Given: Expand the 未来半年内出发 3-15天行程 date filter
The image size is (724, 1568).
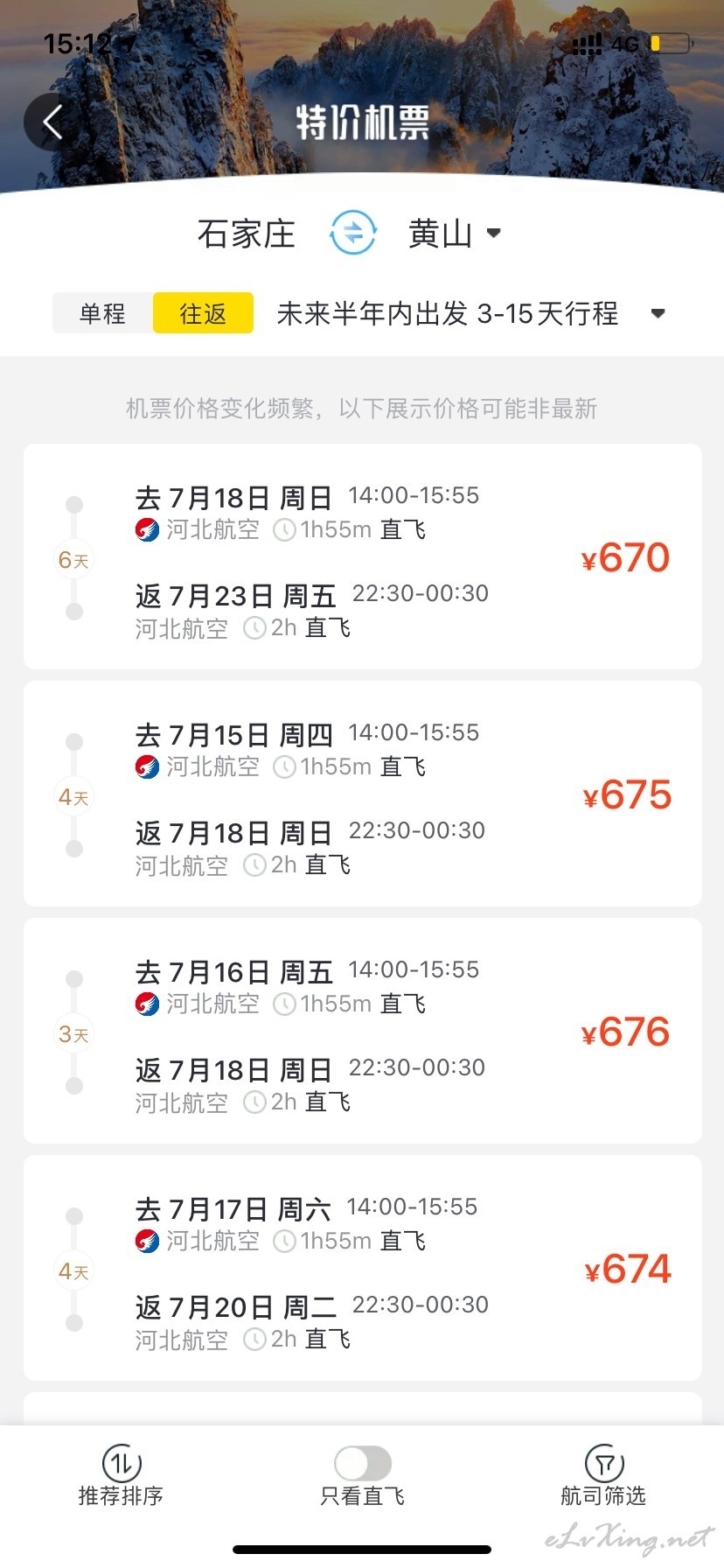Looking at the screenshot, I should 470,313.
